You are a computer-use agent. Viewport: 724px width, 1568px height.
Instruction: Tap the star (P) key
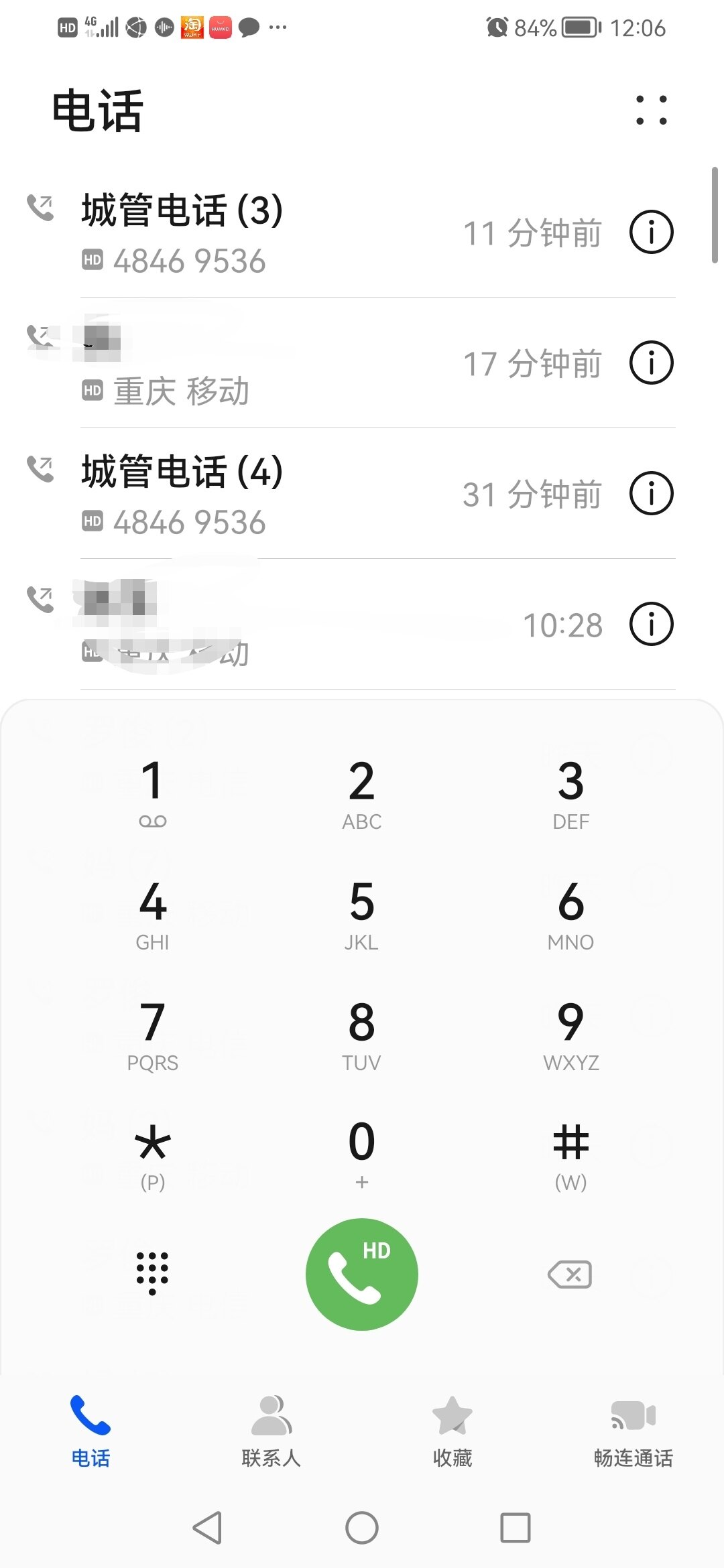[153, 1153]
